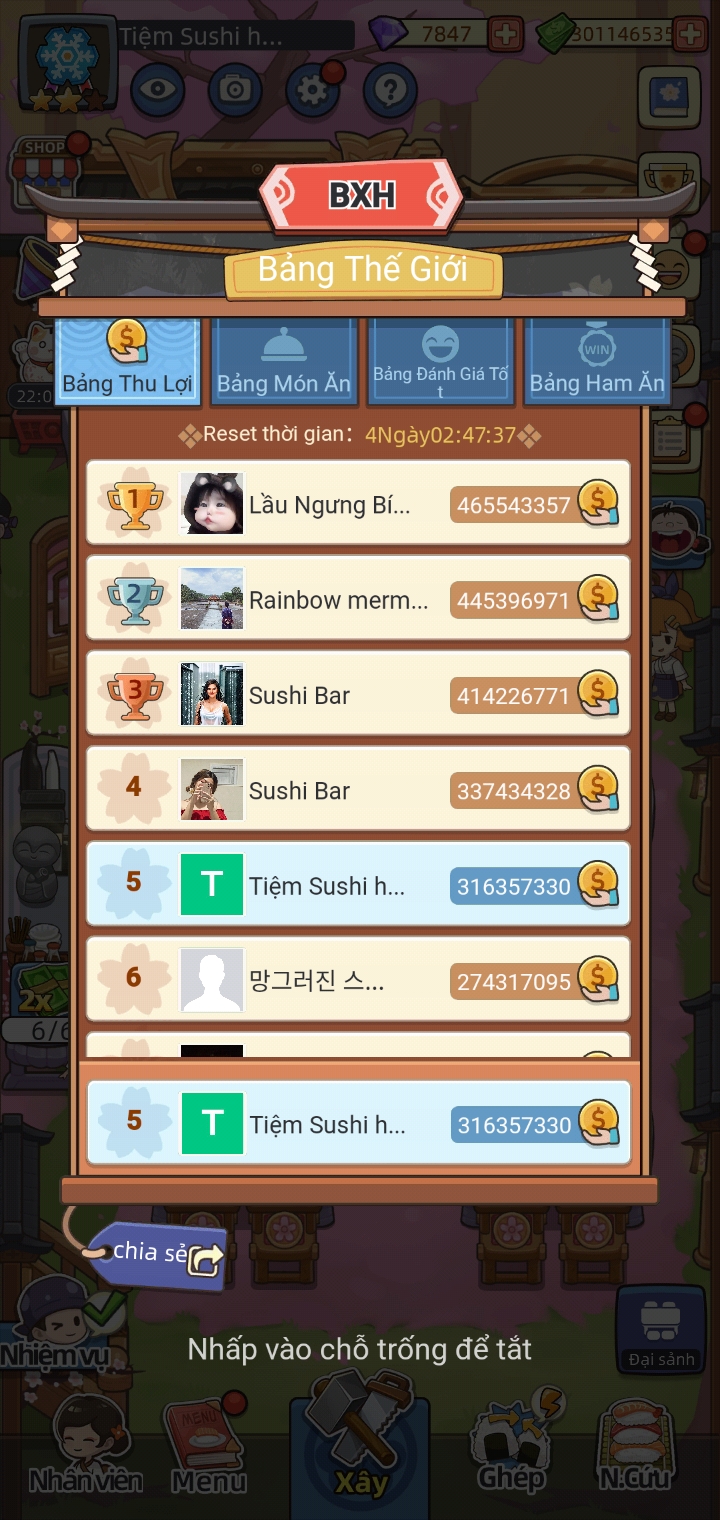Open the Xây build tab

click(x=359, y=1450)
